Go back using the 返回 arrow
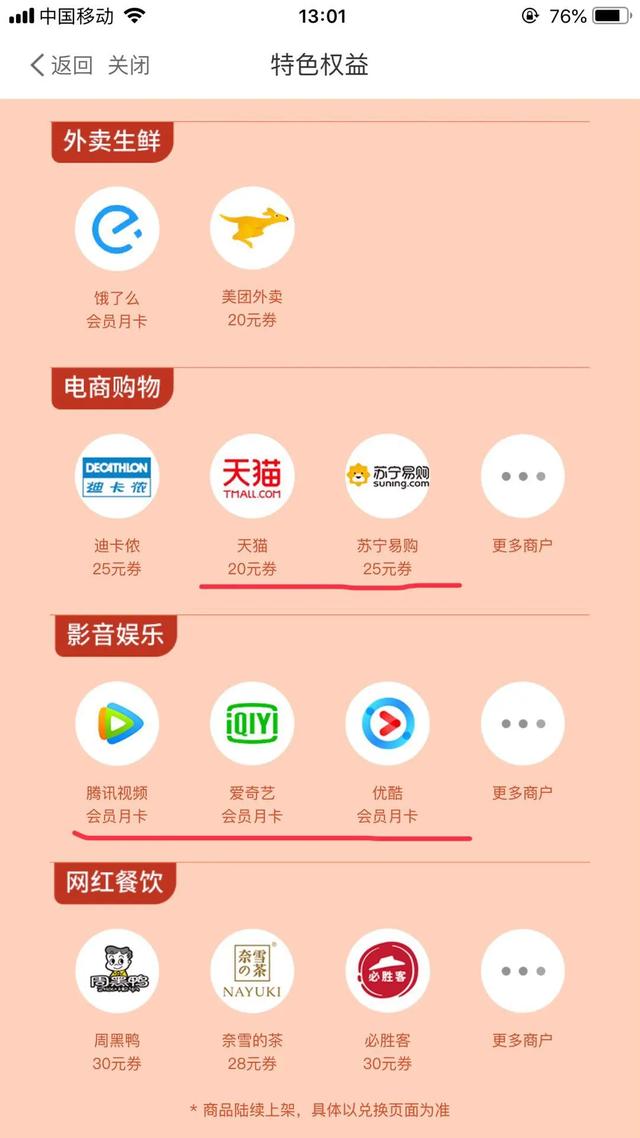Screen dimensions: 640x1138 61,65
